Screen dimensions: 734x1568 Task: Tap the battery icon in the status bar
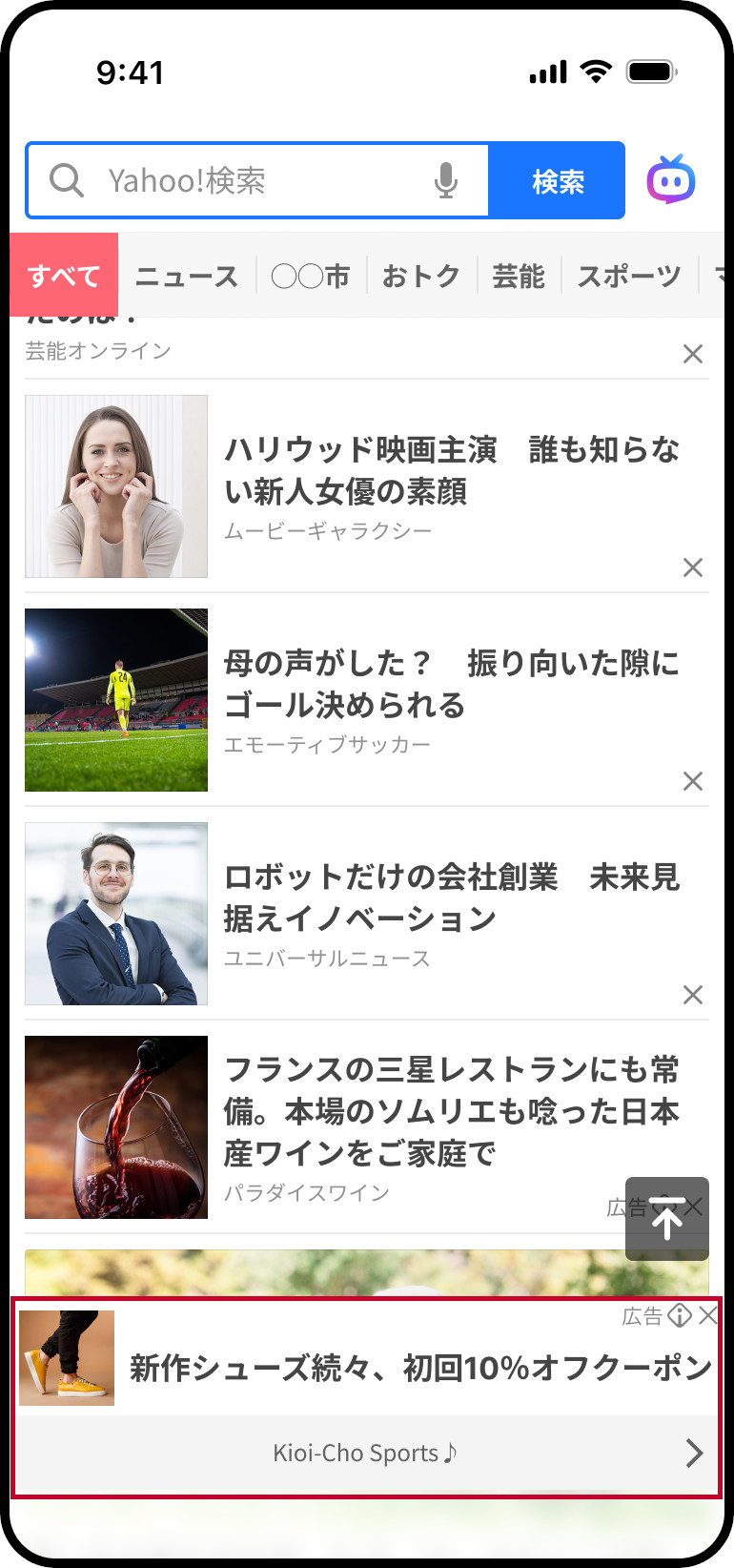pos(649,71)
